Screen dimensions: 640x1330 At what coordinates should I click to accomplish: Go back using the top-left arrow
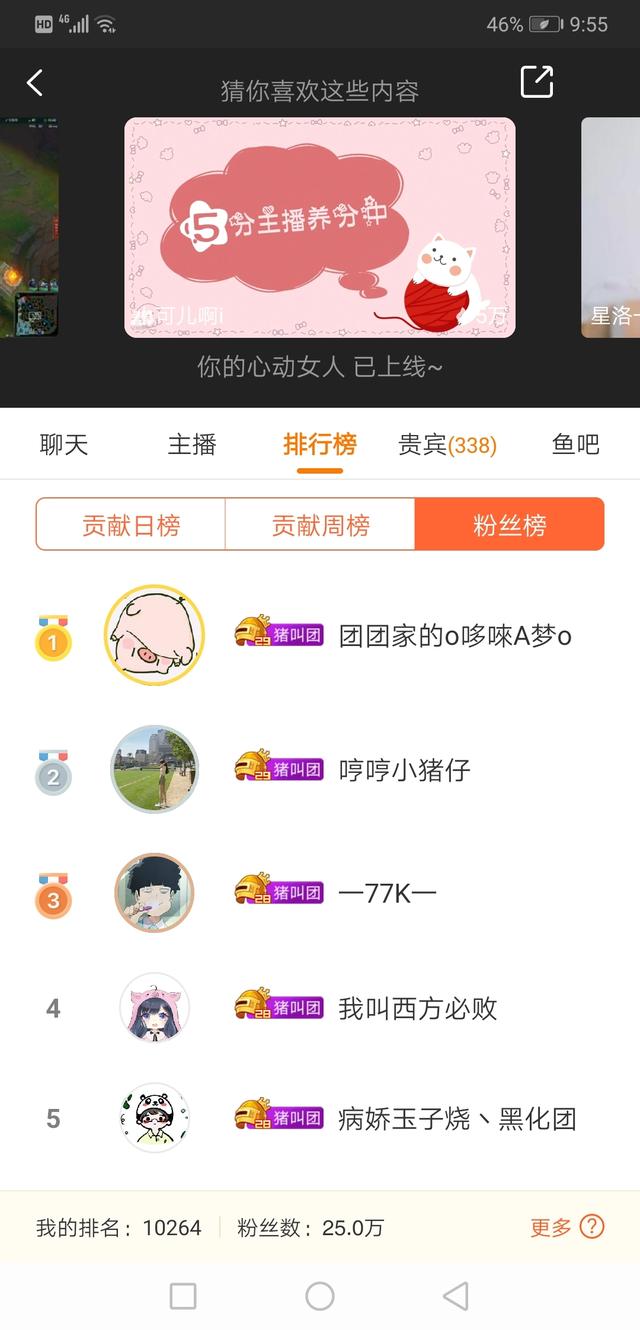pos(35,83)
